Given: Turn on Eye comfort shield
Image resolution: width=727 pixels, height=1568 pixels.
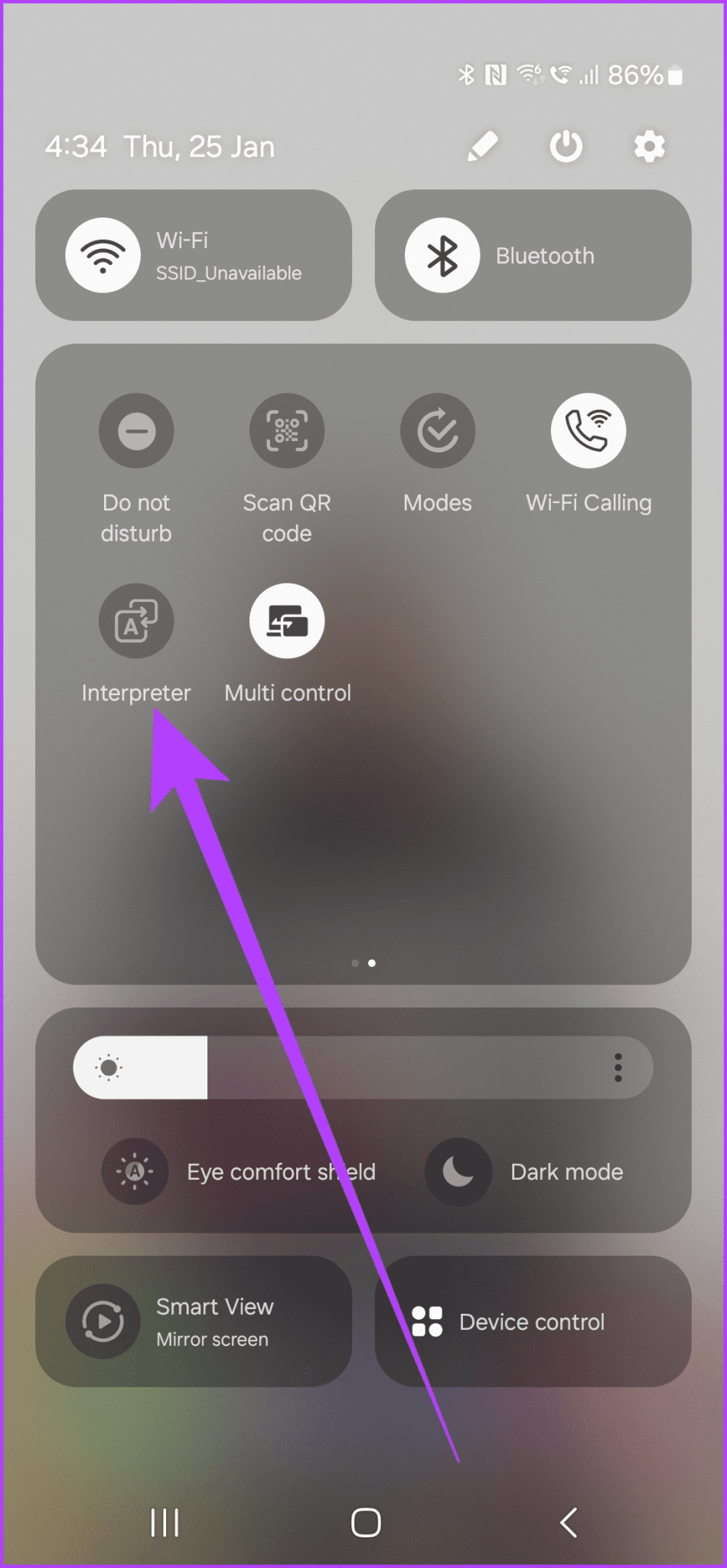Looking at the screenshot, I should point(135,1171).
